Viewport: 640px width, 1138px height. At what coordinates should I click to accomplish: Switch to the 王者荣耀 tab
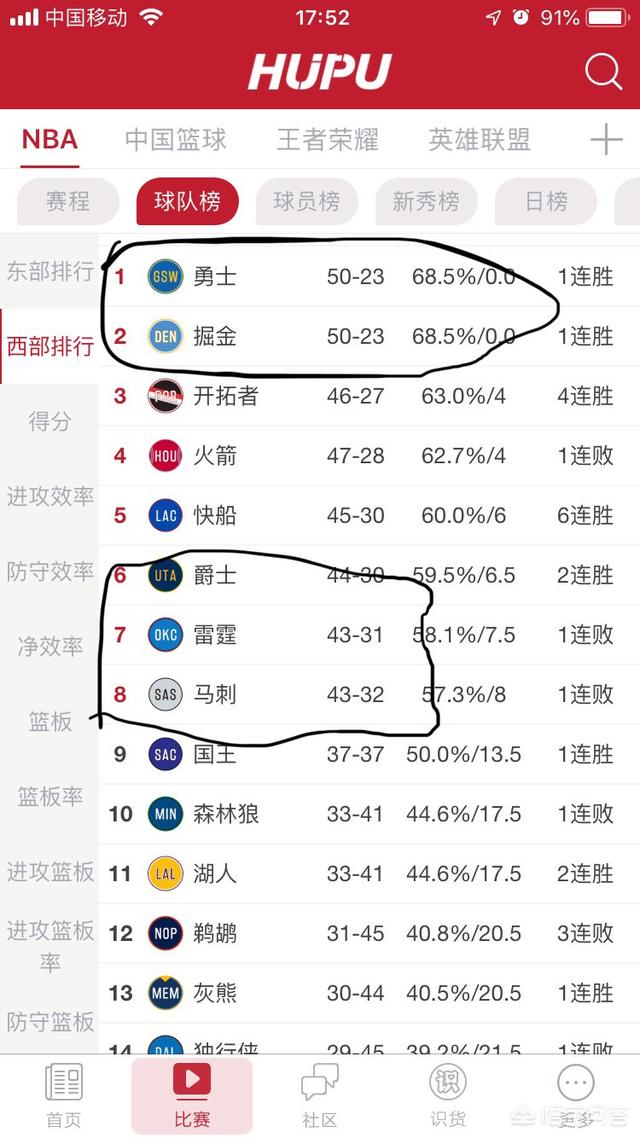[327, 139]
